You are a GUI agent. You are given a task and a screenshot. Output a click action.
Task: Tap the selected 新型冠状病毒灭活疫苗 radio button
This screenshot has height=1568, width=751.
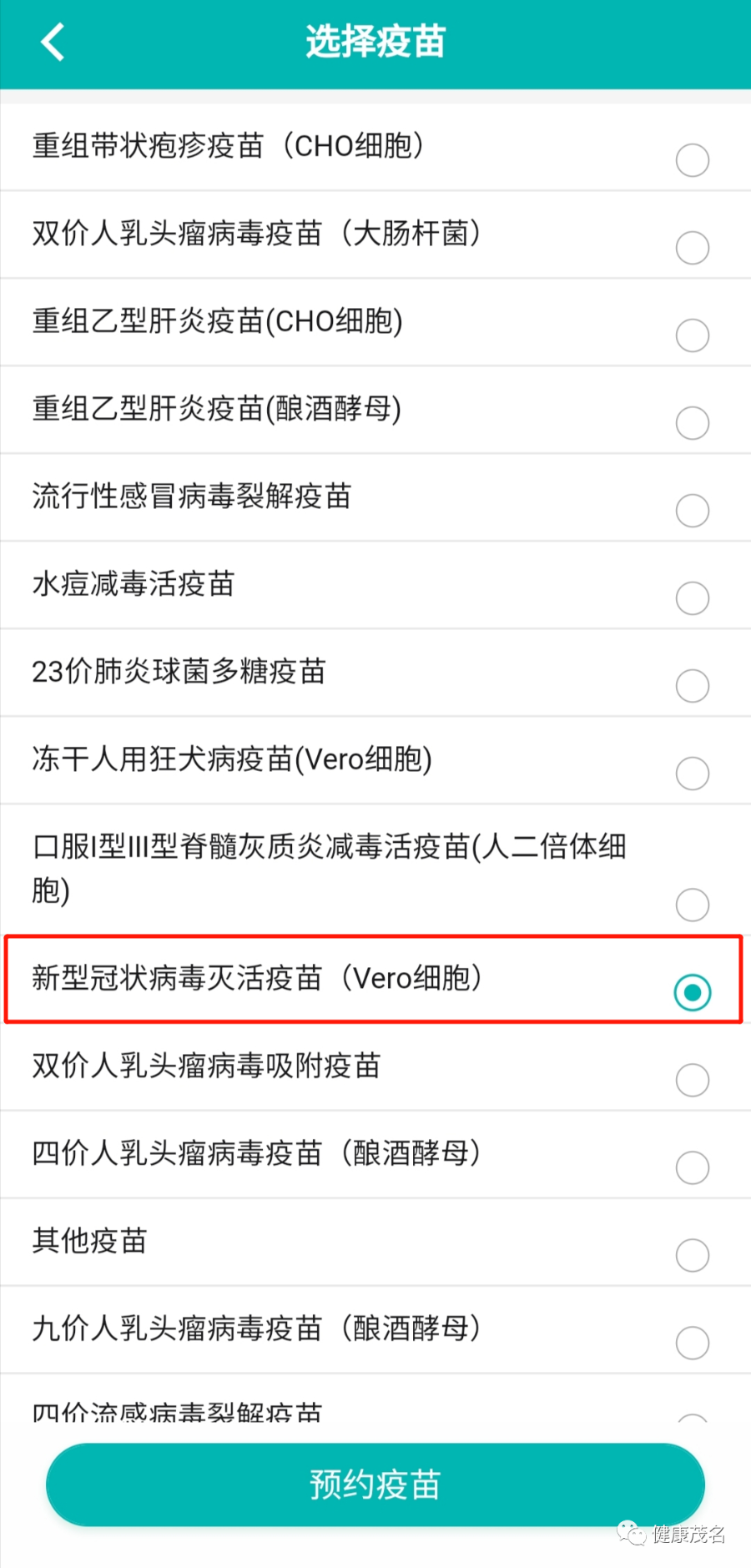click(692, 992)
